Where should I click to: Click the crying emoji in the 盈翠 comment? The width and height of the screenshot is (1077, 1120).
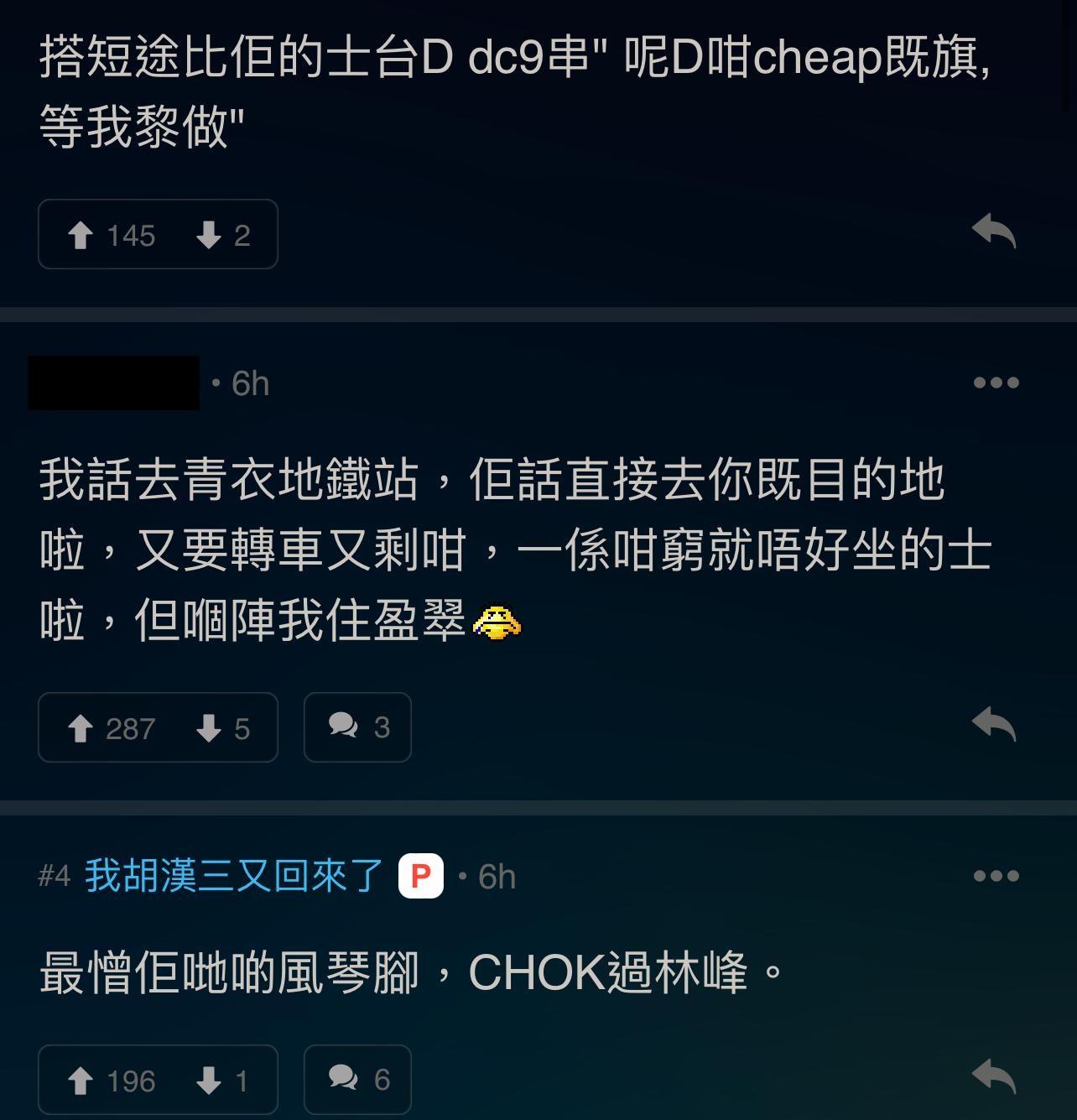498,623
